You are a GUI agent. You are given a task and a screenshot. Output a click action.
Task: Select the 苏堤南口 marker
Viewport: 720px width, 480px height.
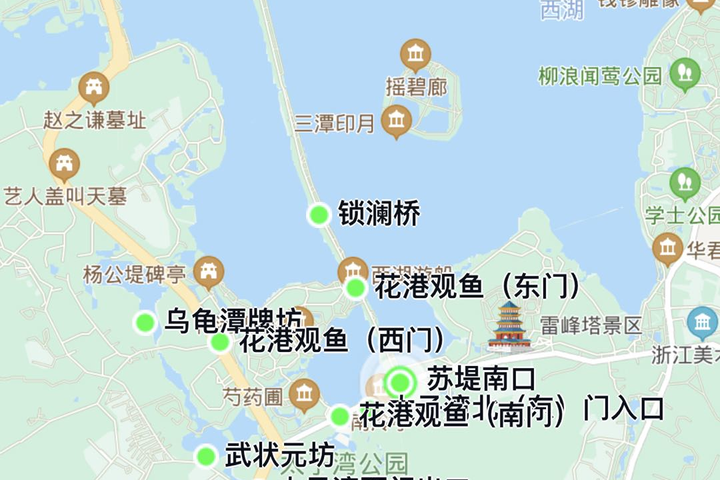401,381
